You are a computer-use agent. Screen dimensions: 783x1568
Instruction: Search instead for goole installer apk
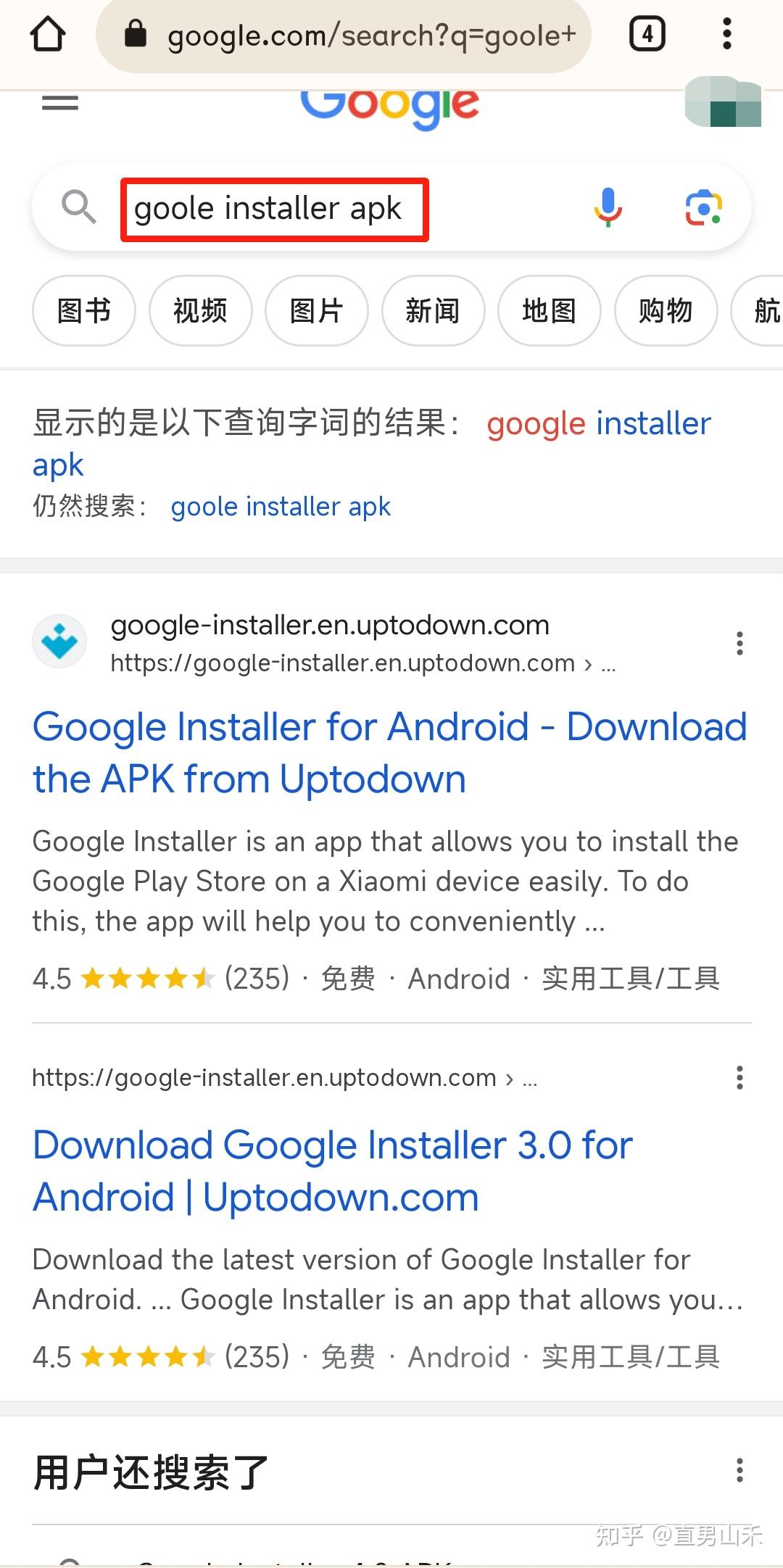tap(281, 506)
